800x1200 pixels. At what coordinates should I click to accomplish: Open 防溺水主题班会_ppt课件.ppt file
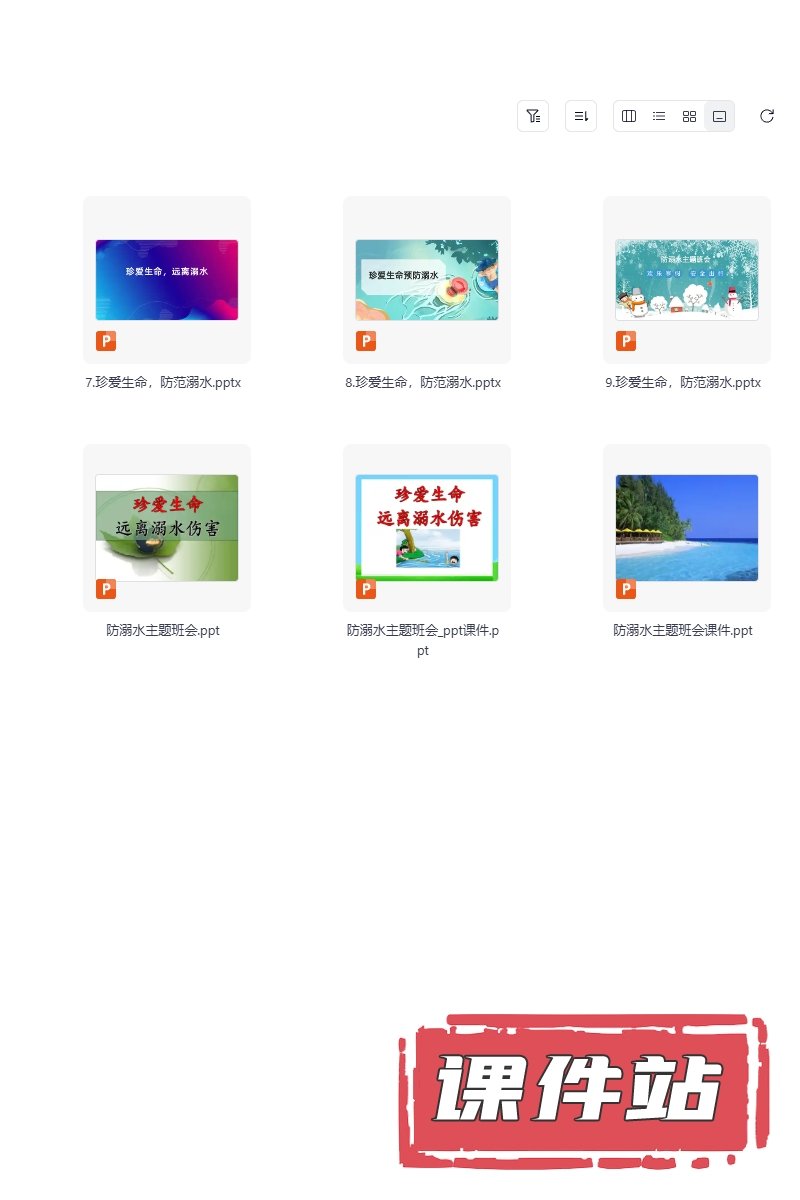tap(427, 528)
